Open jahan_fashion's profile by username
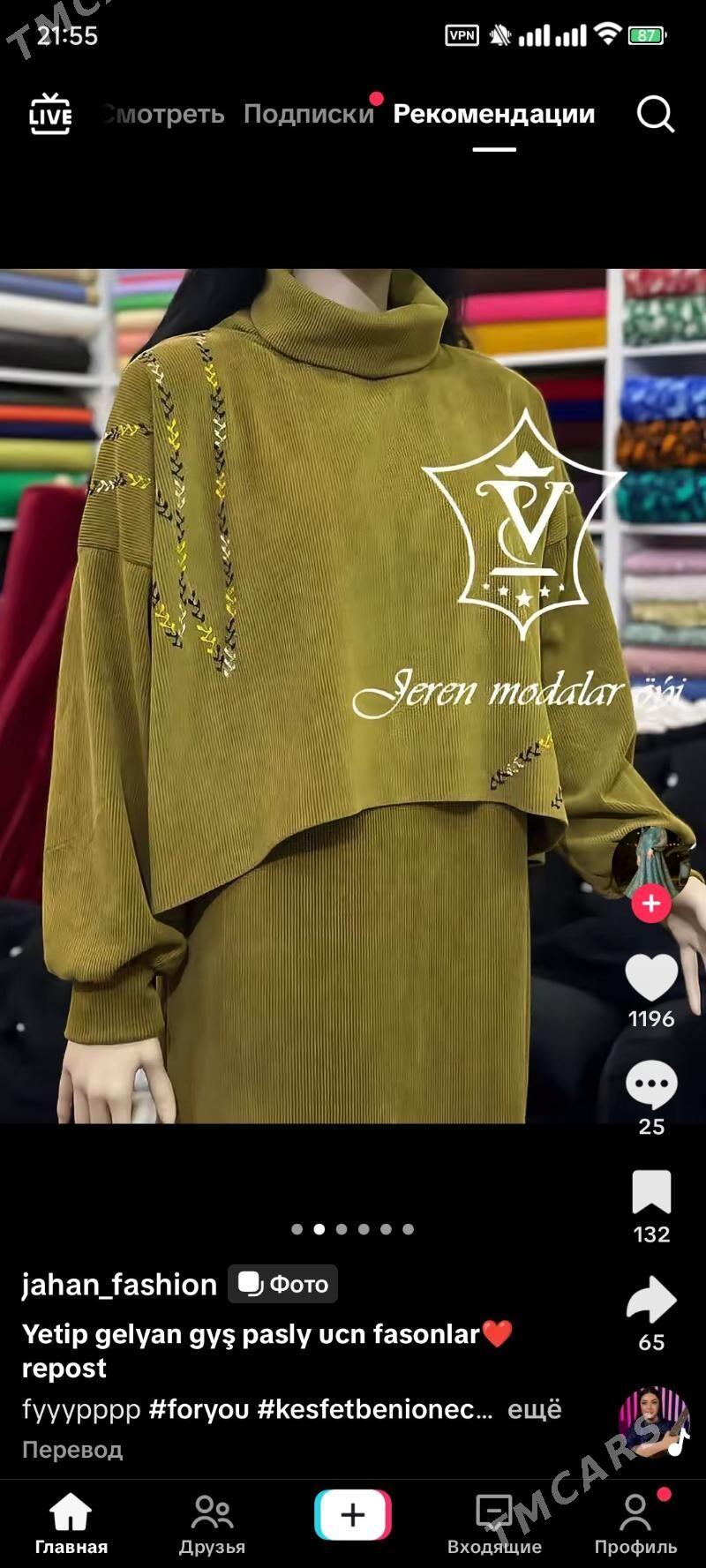 [x=119, y=1285]
